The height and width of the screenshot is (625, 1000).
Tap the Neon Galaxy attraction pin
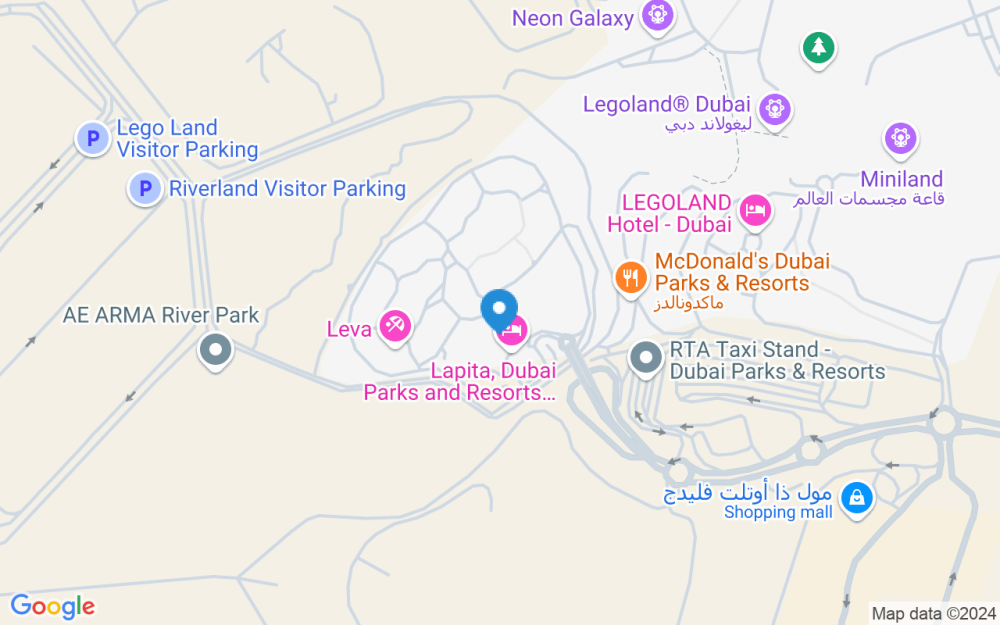pyautogui.click(x=658, y=15)
